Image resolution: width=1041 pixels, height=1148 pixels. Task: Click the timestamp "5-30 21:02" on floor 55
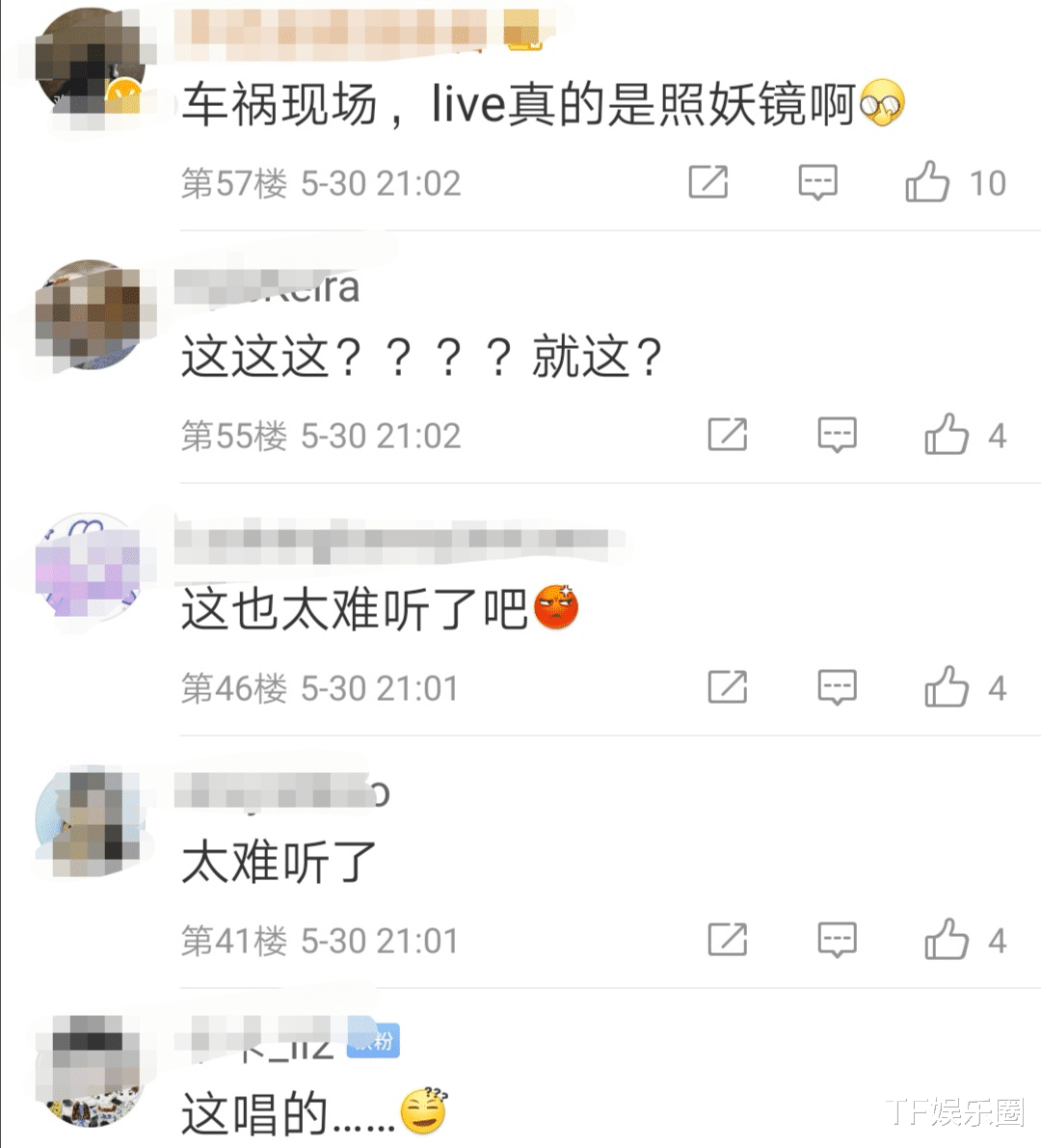(383, 436)
